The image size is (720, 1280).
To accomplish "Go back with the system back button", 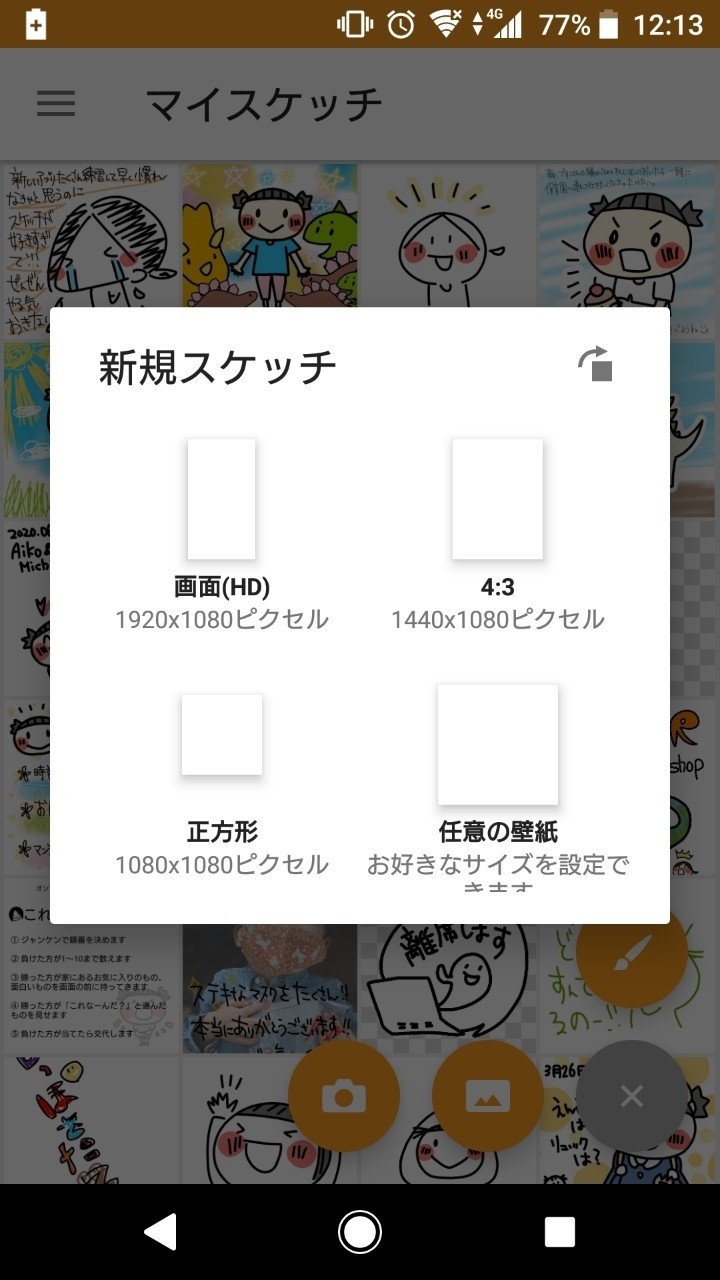I will pyautogui.click(x=160, y=1232).
